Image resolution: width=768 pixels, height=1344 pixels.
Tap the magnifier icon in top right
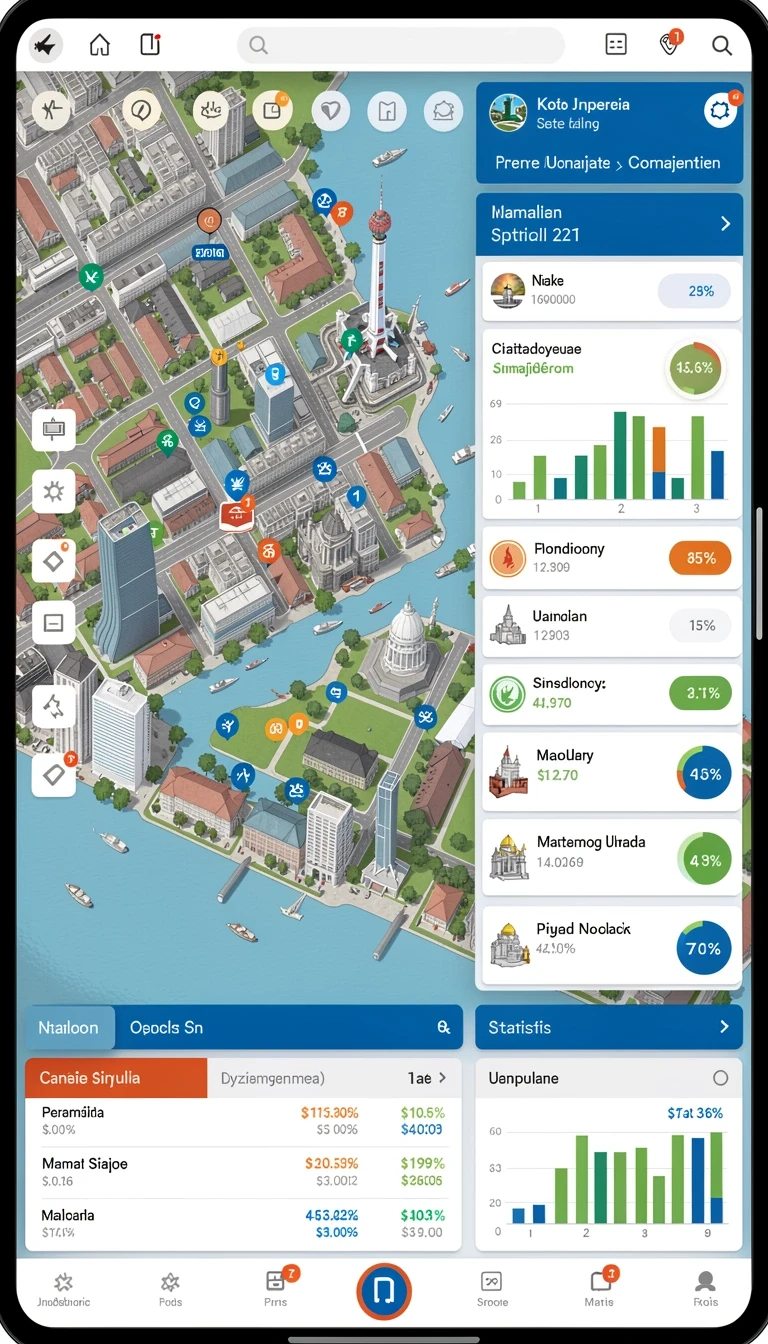point(721,45)
